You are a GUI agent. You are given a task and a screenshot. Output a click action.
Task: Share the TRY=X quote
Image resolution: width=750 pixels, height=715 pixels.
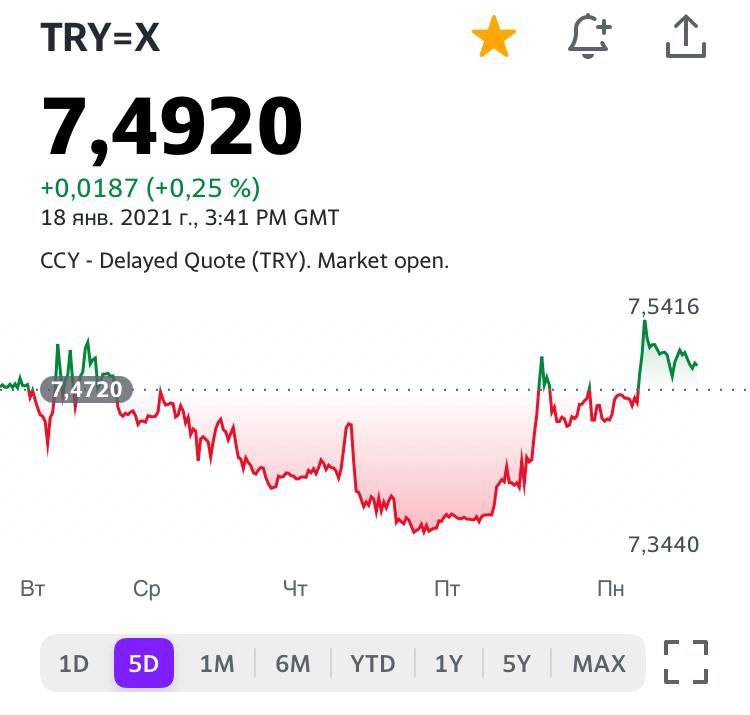coord(686,38)
